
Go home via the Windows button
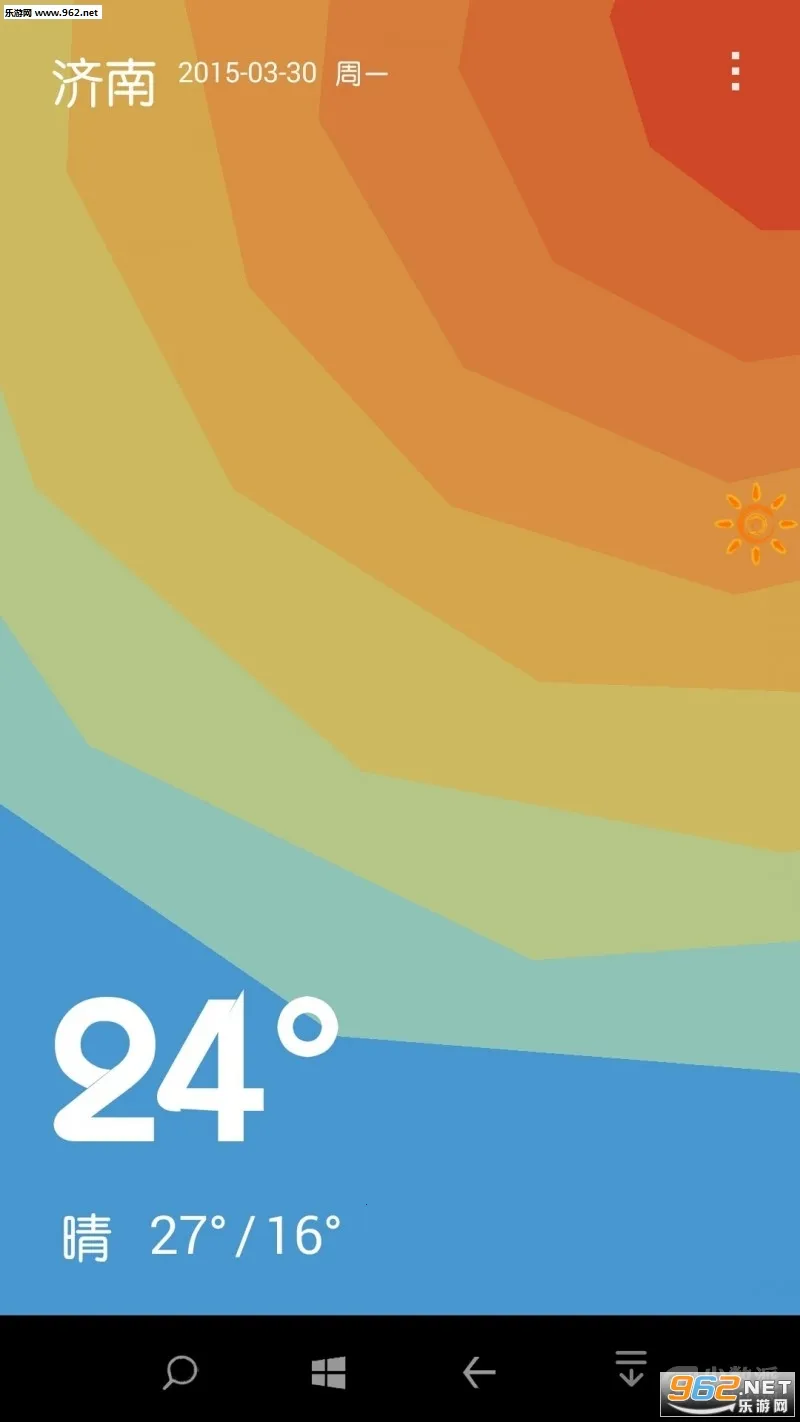coord(328,1372)
